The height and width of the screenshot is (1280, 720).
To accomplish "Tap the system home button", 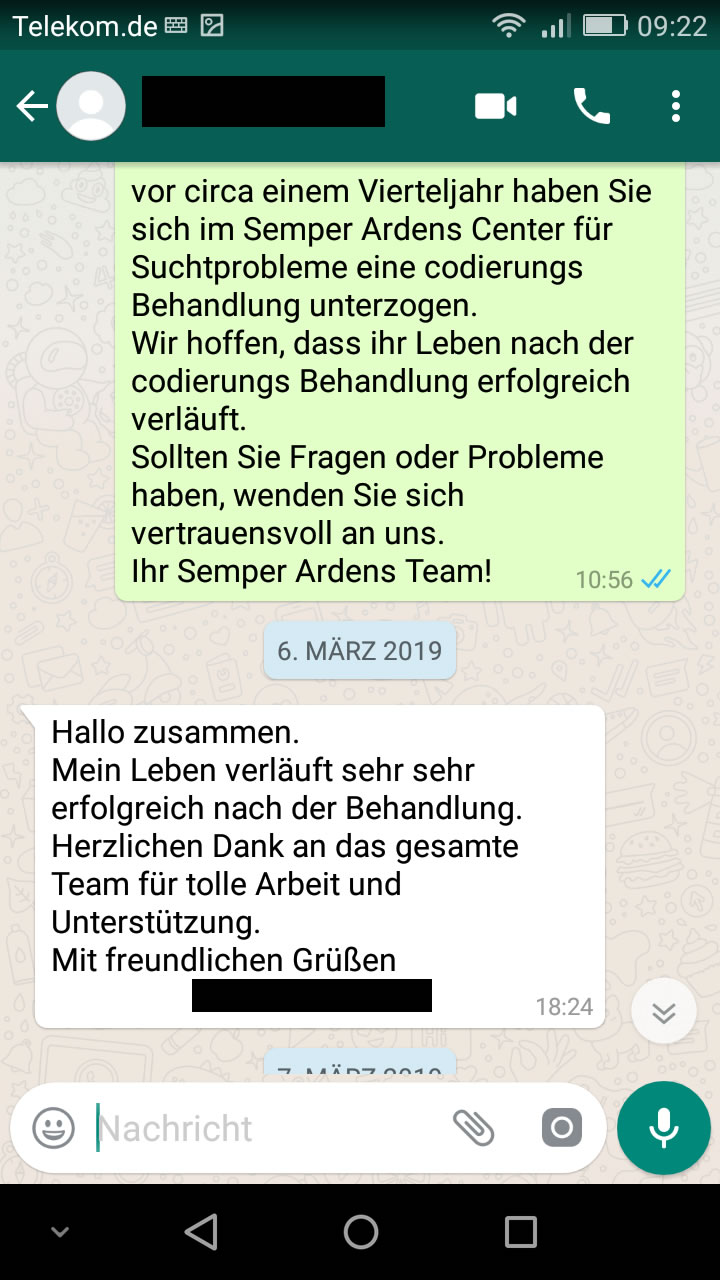I will [x=360, y=1232].
